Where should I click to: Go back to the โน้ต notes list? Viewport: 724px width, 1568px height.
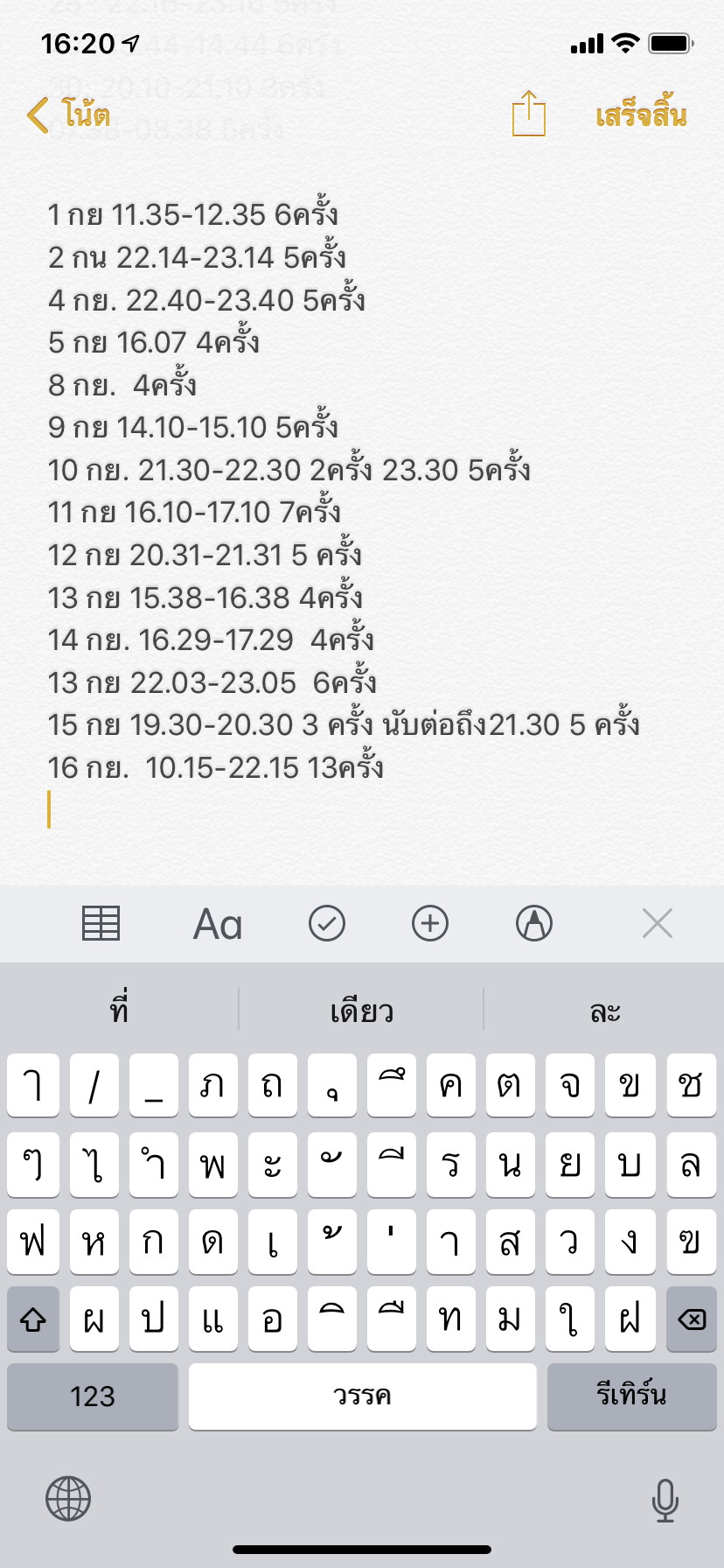pos(68,115)
